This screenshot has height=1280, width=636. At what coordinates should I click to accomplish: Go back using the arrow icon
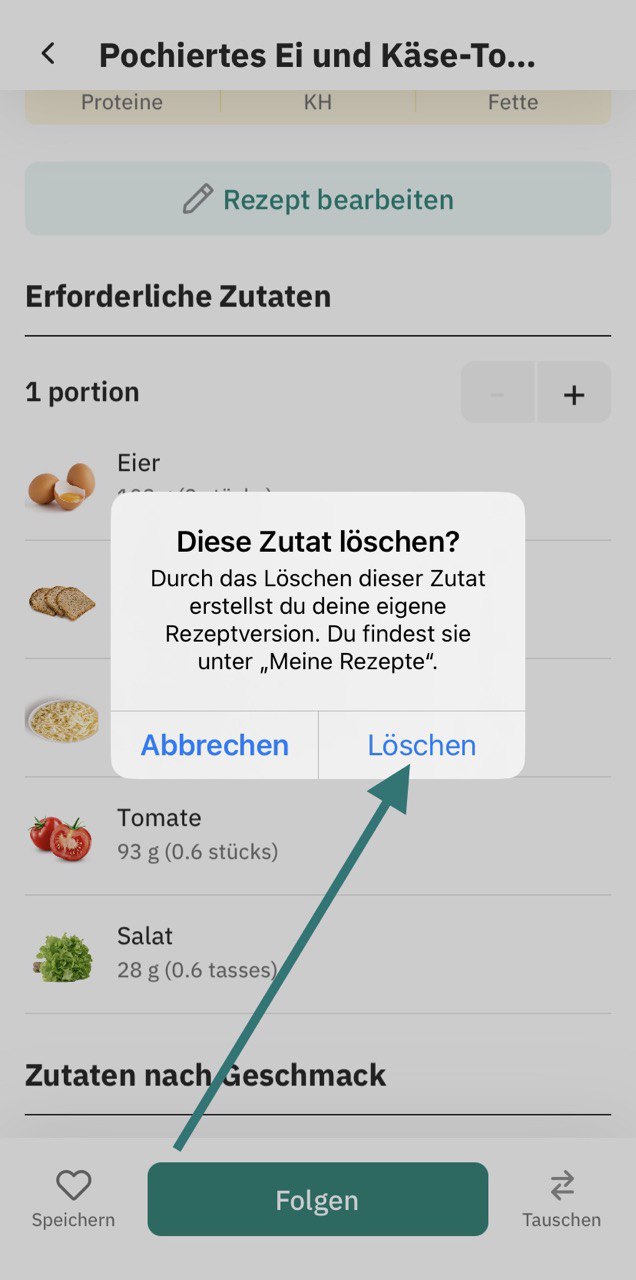point(48,54)
